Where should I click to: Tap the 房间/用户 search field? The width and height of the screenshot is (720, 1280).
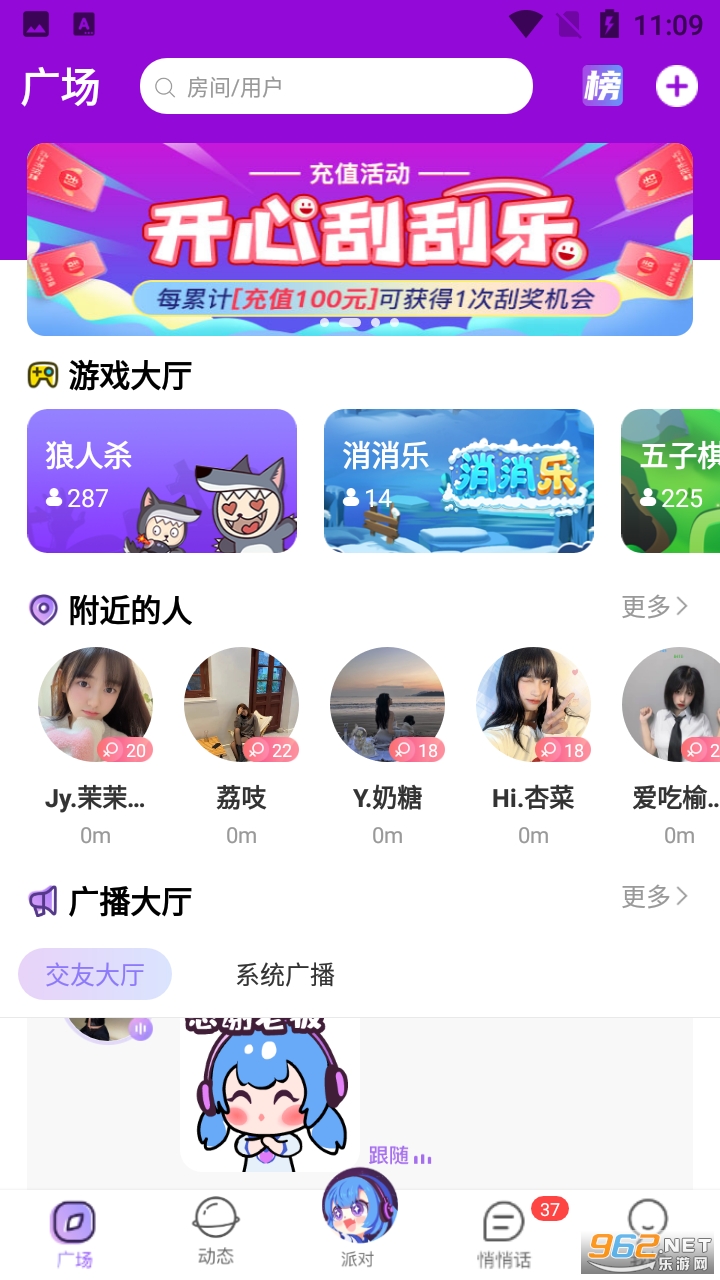click(336, 87)
